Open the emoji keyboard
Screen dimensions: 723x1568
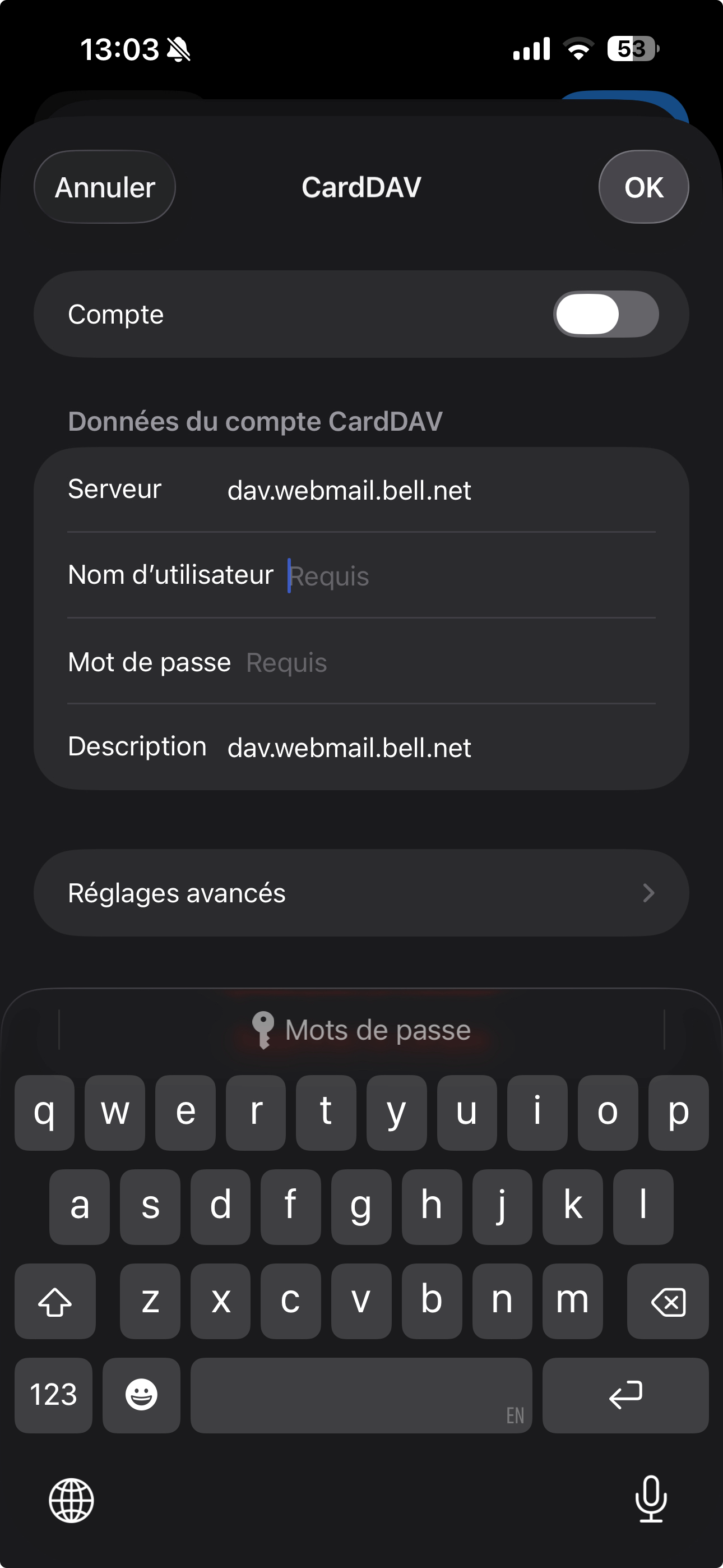click(141, 1396)
